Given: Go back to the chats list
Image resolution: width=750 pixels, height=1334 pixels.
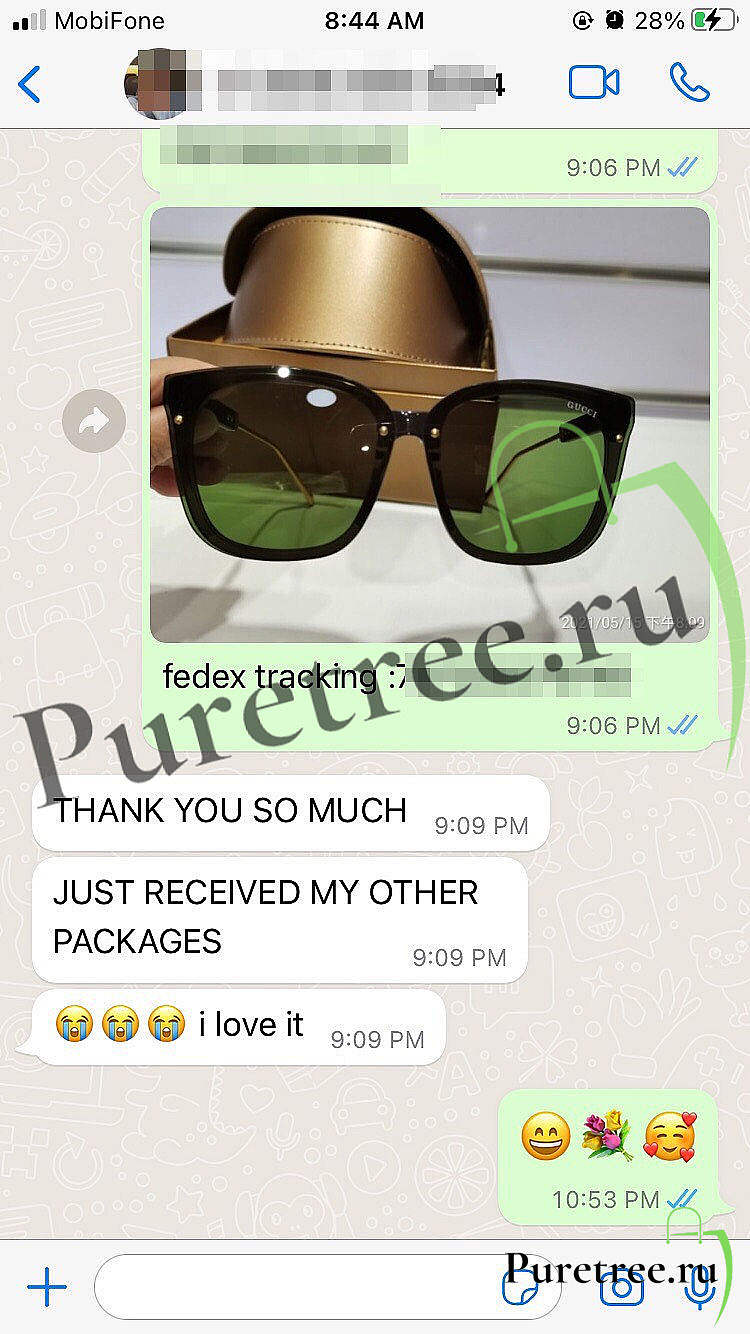Looking at the screenshot, I should pyautogui.click(x=30, y=84).
